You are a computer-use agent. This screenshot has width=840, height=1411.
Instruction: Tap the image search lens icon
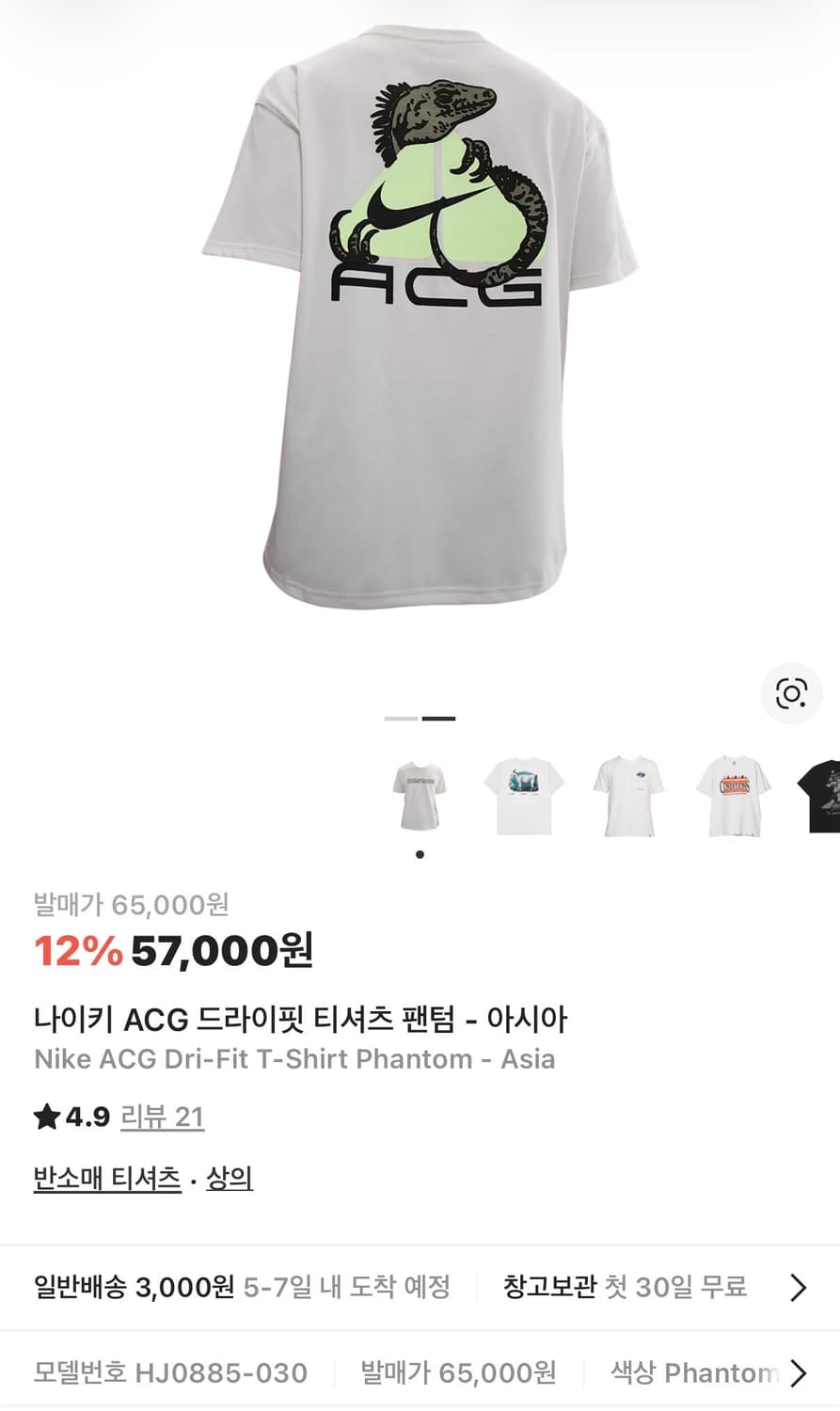[x=791, y=693]
